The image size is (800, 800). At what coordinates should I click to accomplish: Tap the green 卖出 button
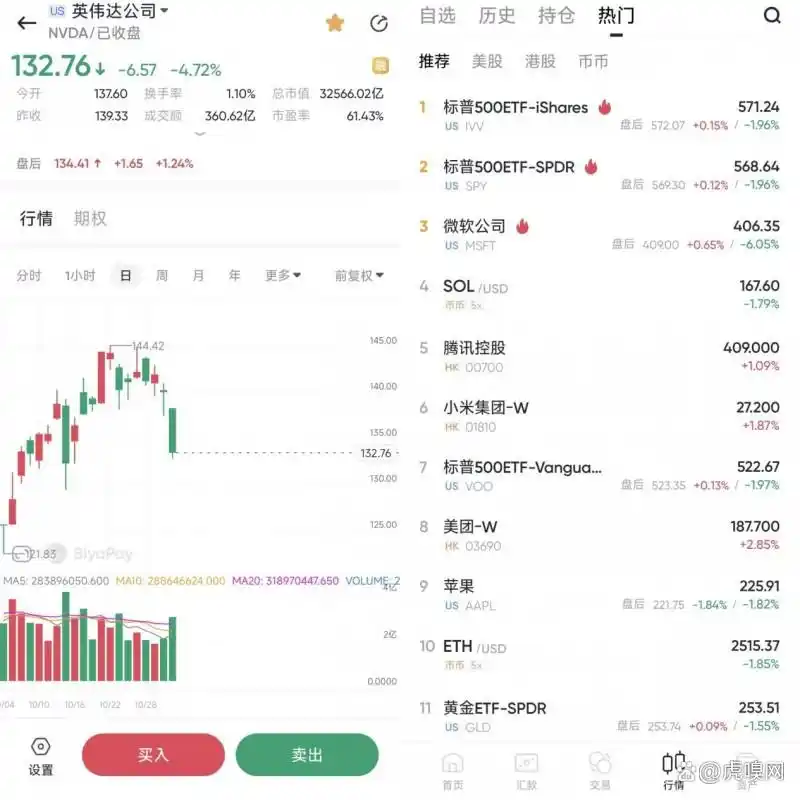click(x=307, y=755)
